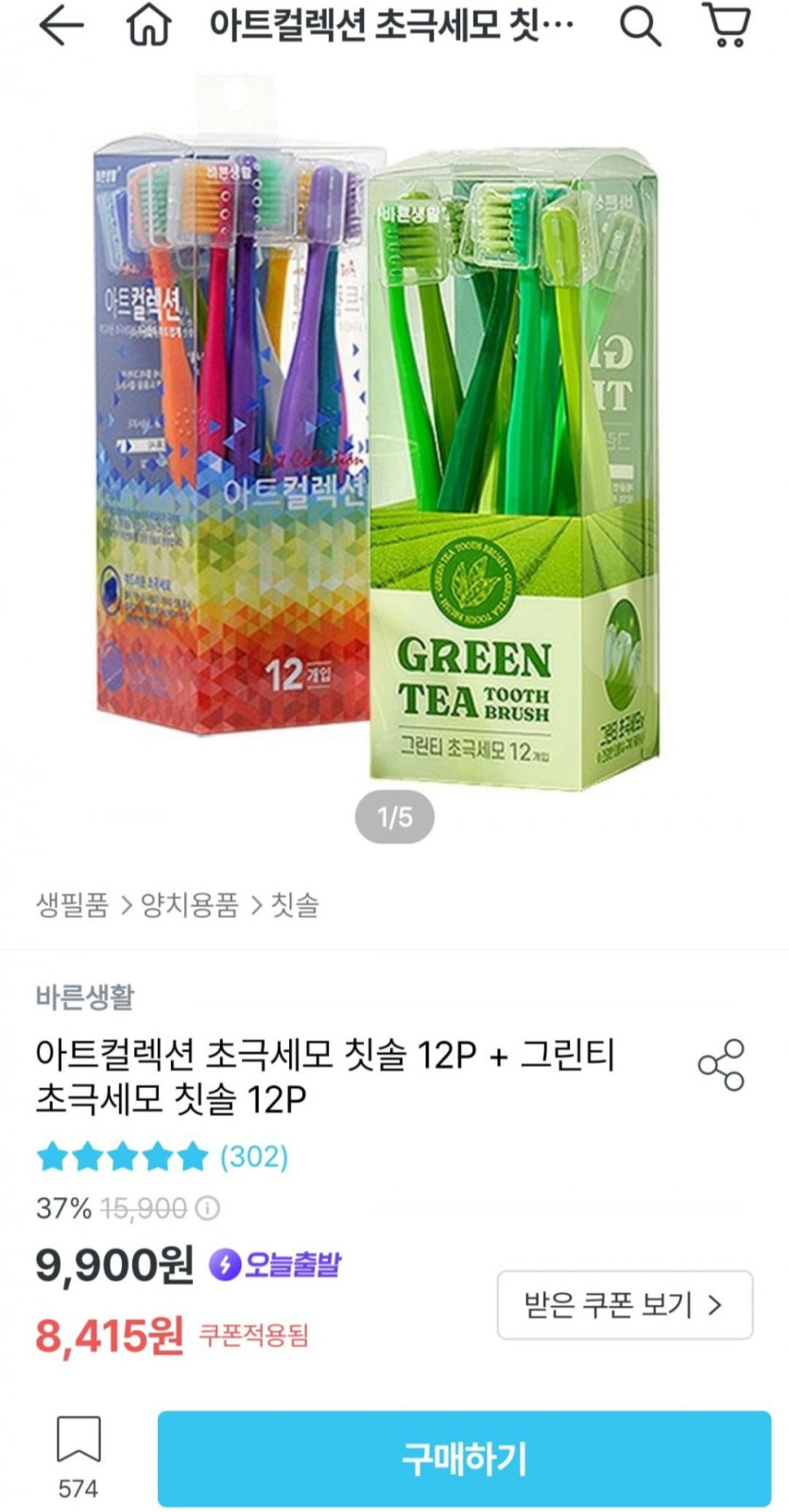The height and width of the screenshot is (1512, 789).
Task: Open the 바른생활 brand page
Action: [x=85, y=995]
